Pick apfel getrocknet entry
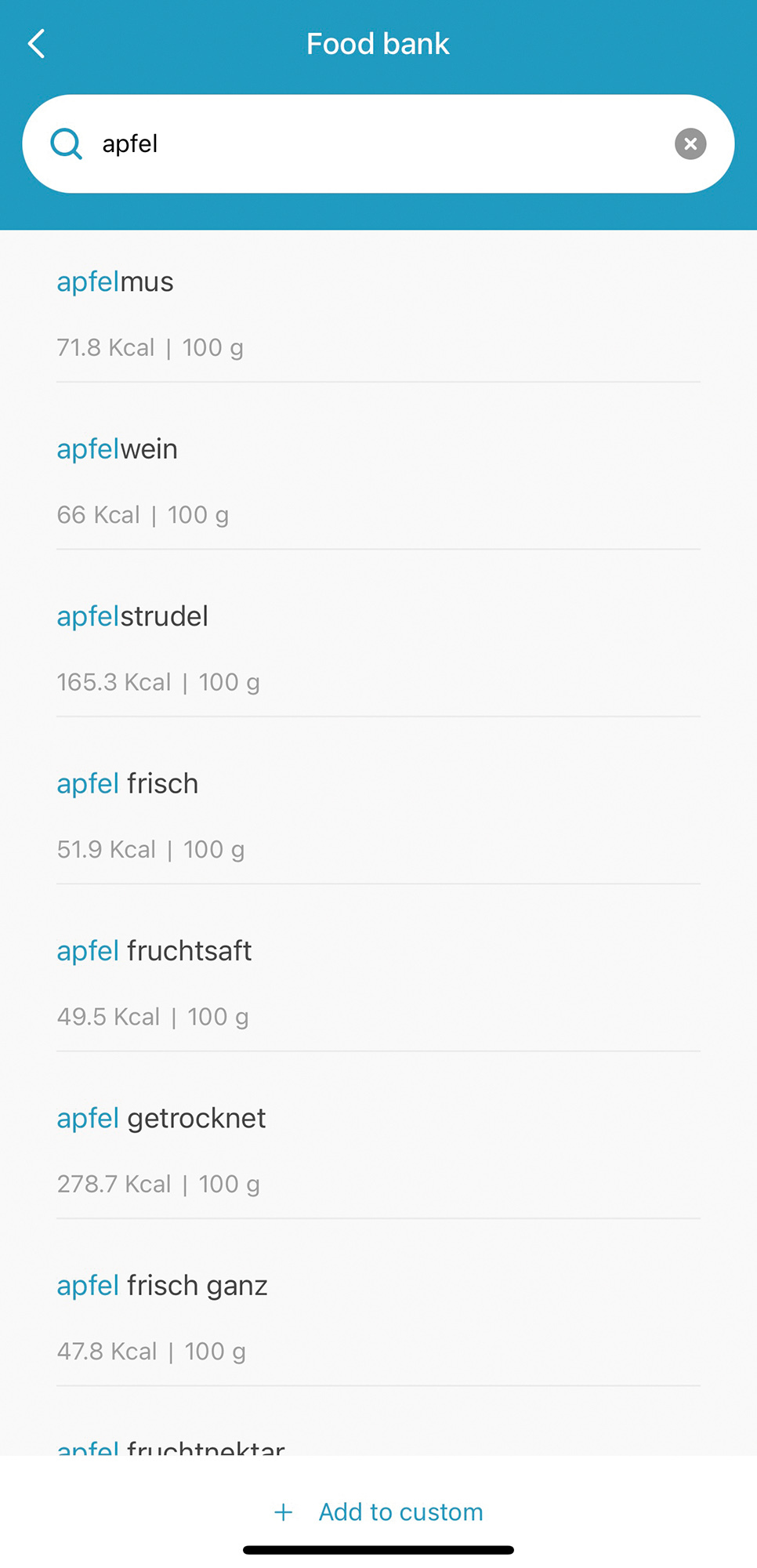 pyautogui.click(x=378, y=1149)
